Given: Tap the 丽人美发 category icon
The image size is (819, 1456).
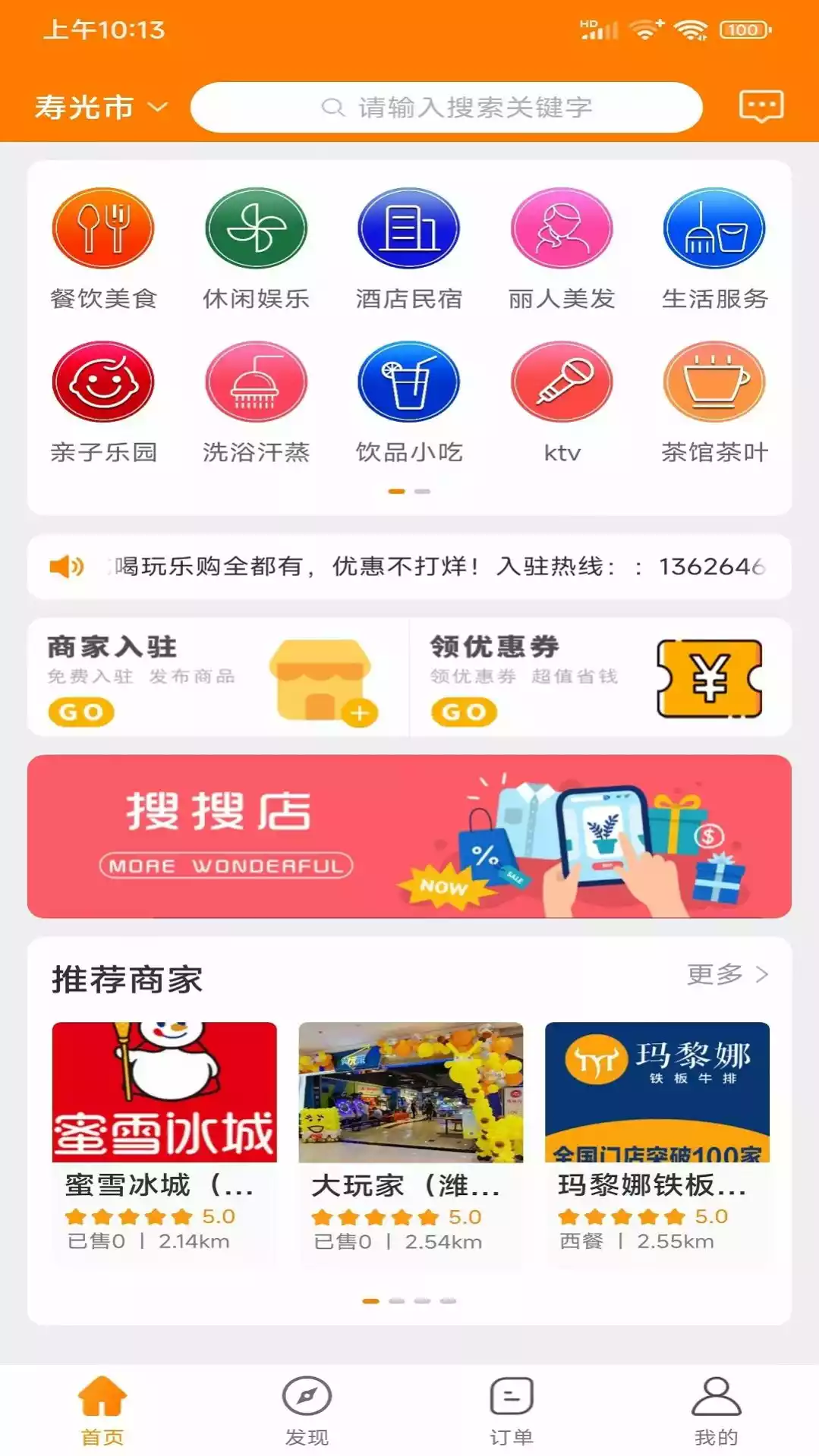Looking at the screenshot, I should (562, 228).
